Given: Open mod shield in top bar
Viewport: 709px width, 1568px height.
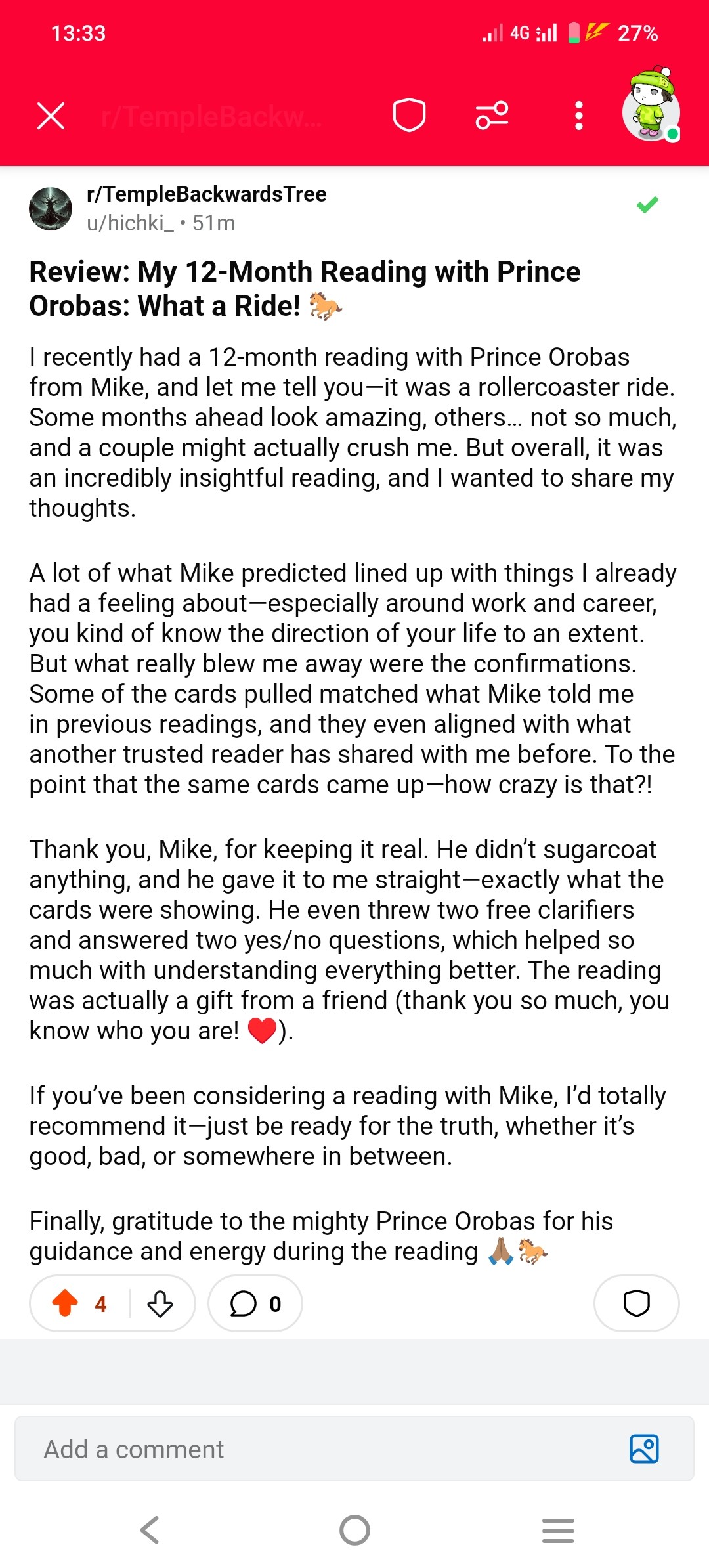Looking at the screenshot, I should (409, 116).
